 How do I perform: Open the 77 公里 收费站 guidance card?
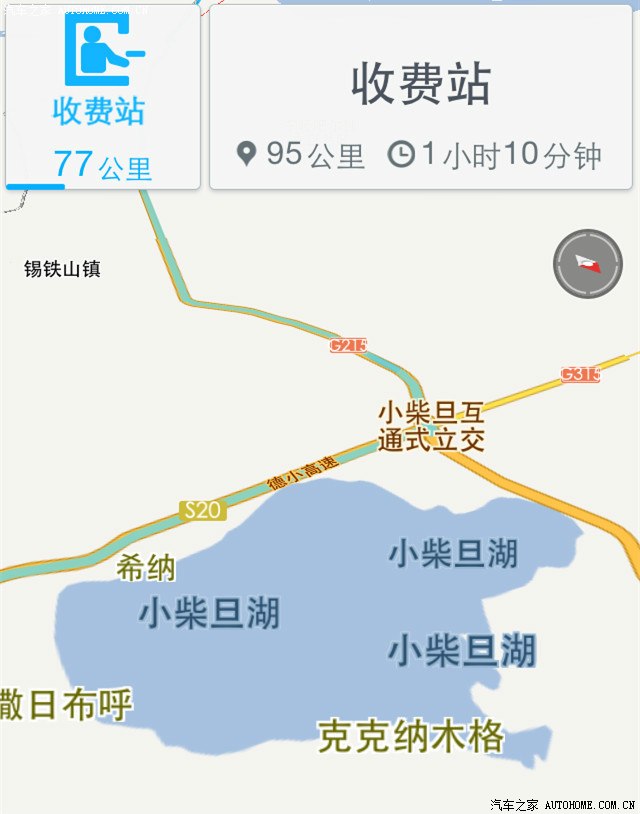point(101,98)
